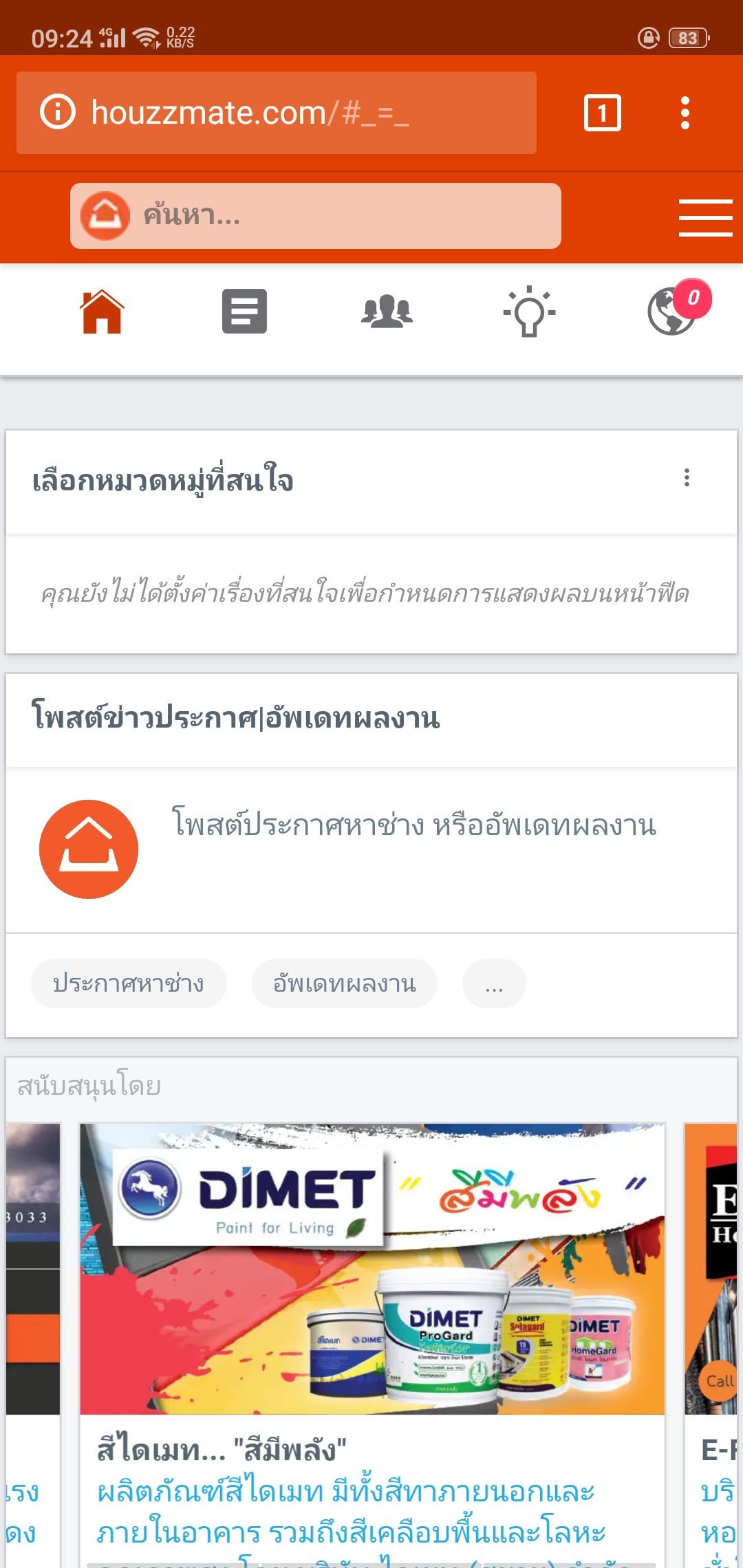Select the อัพเดทผลงาน chip
The height and width of the screenshot is (1568, 743).
344,983
